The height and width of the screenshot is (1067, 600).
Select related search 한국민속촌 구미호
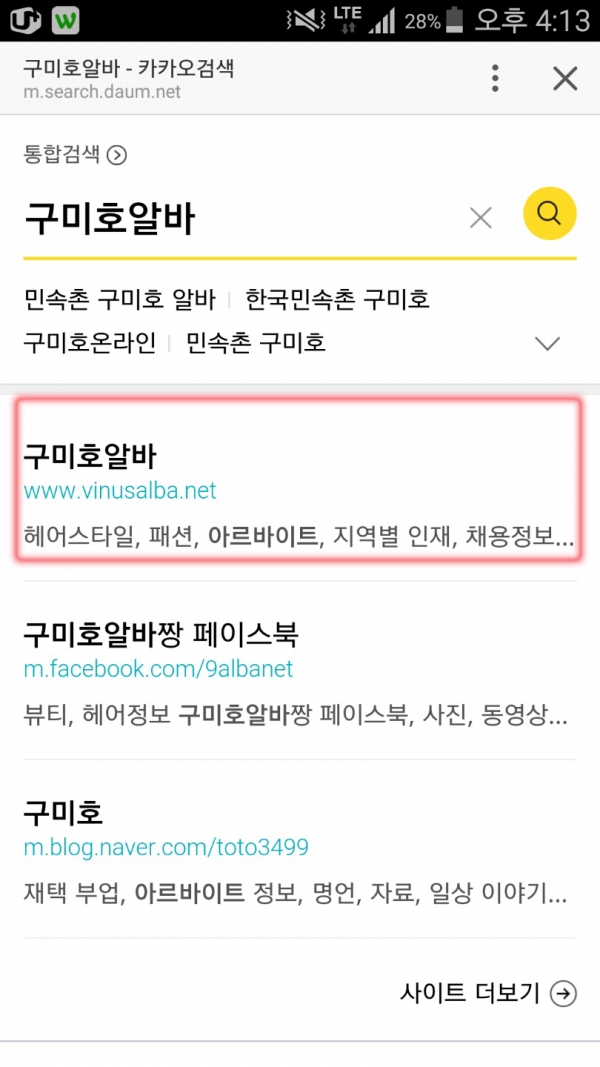point(338,300)
